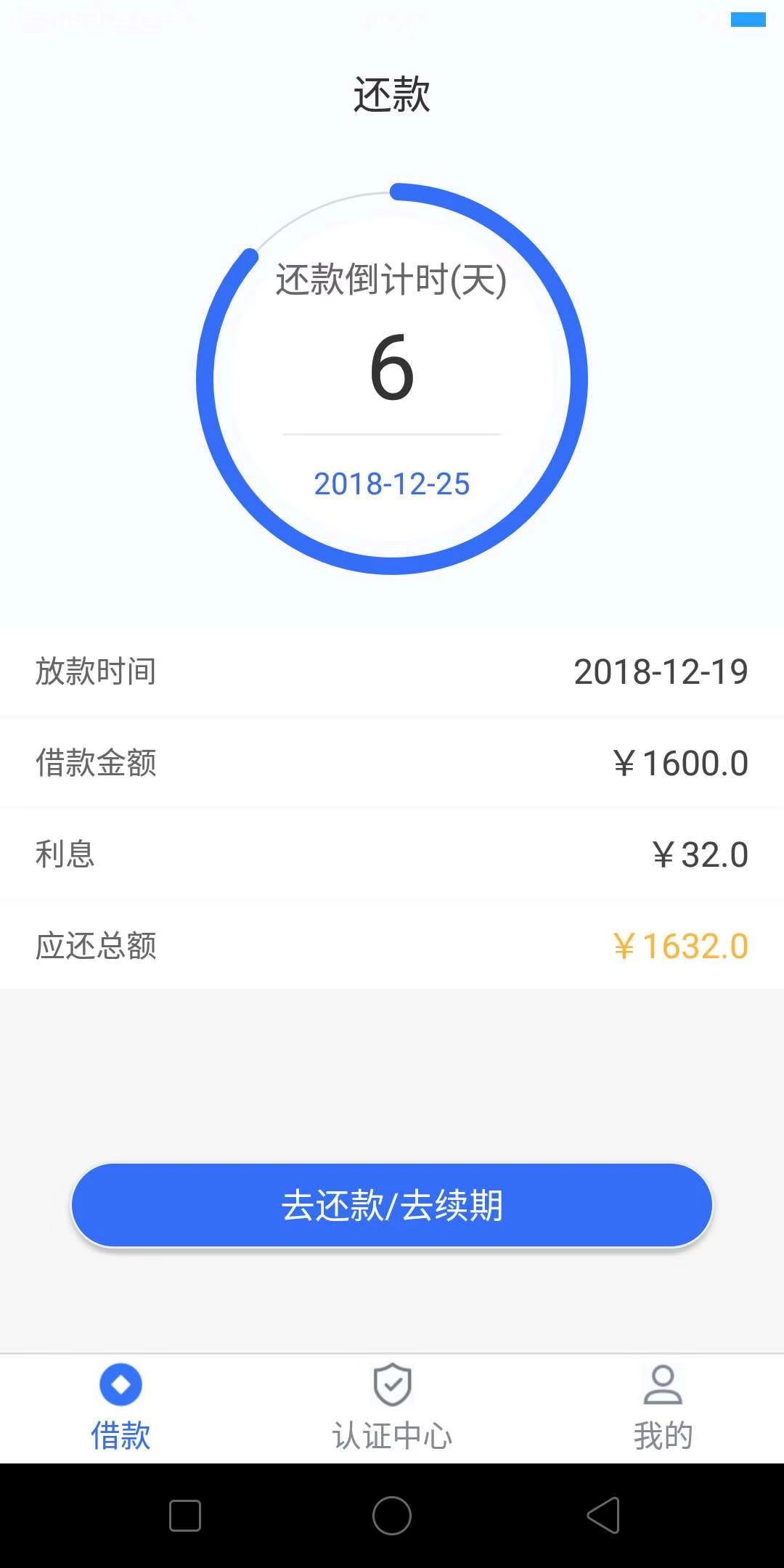Viewport: 784px width, 1568px height.
Task: Tap the 去还款/去续期 button
Action: tap(392, 1206)
